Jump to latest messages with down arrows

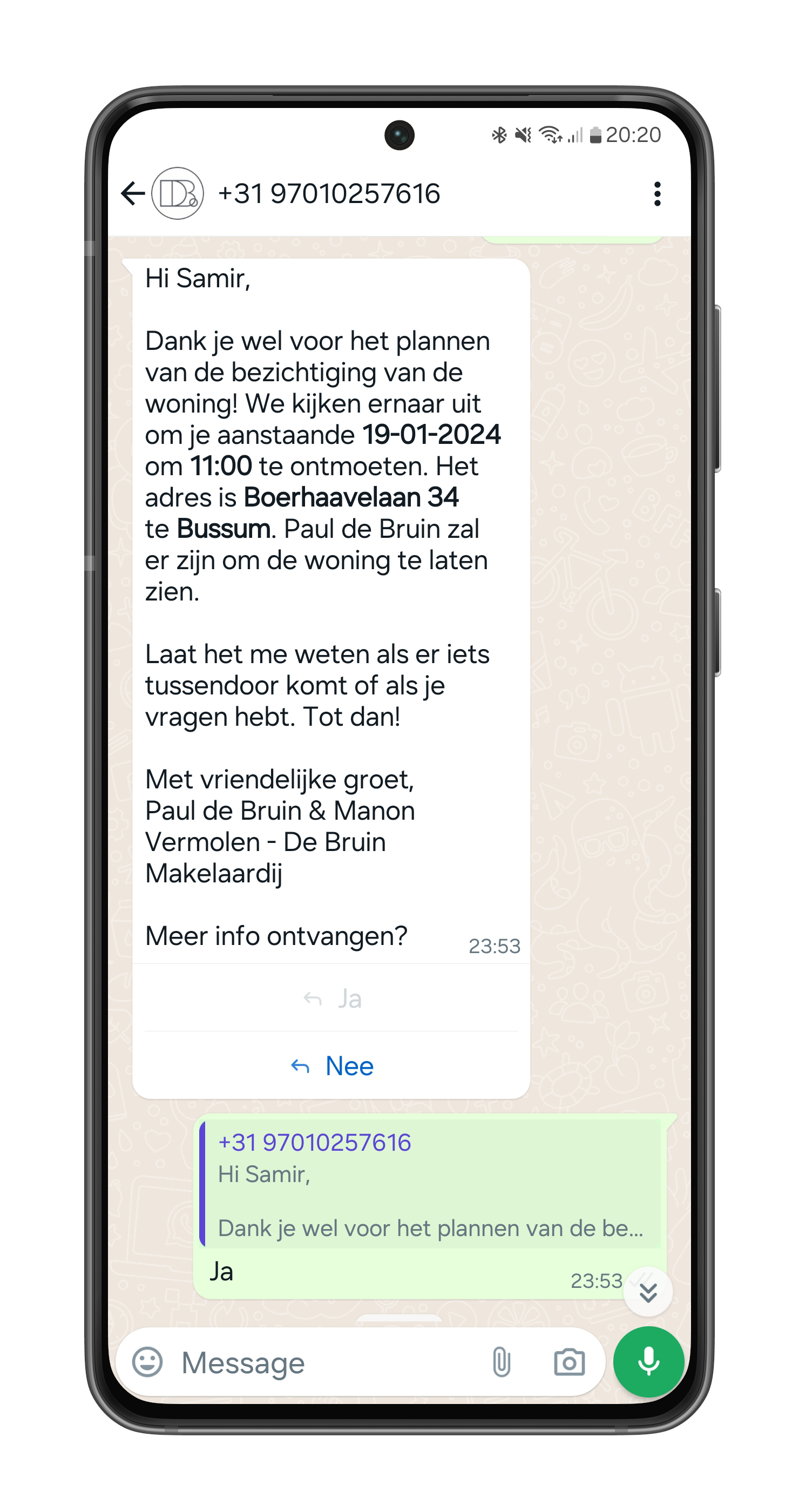[x=648, y=1292]
